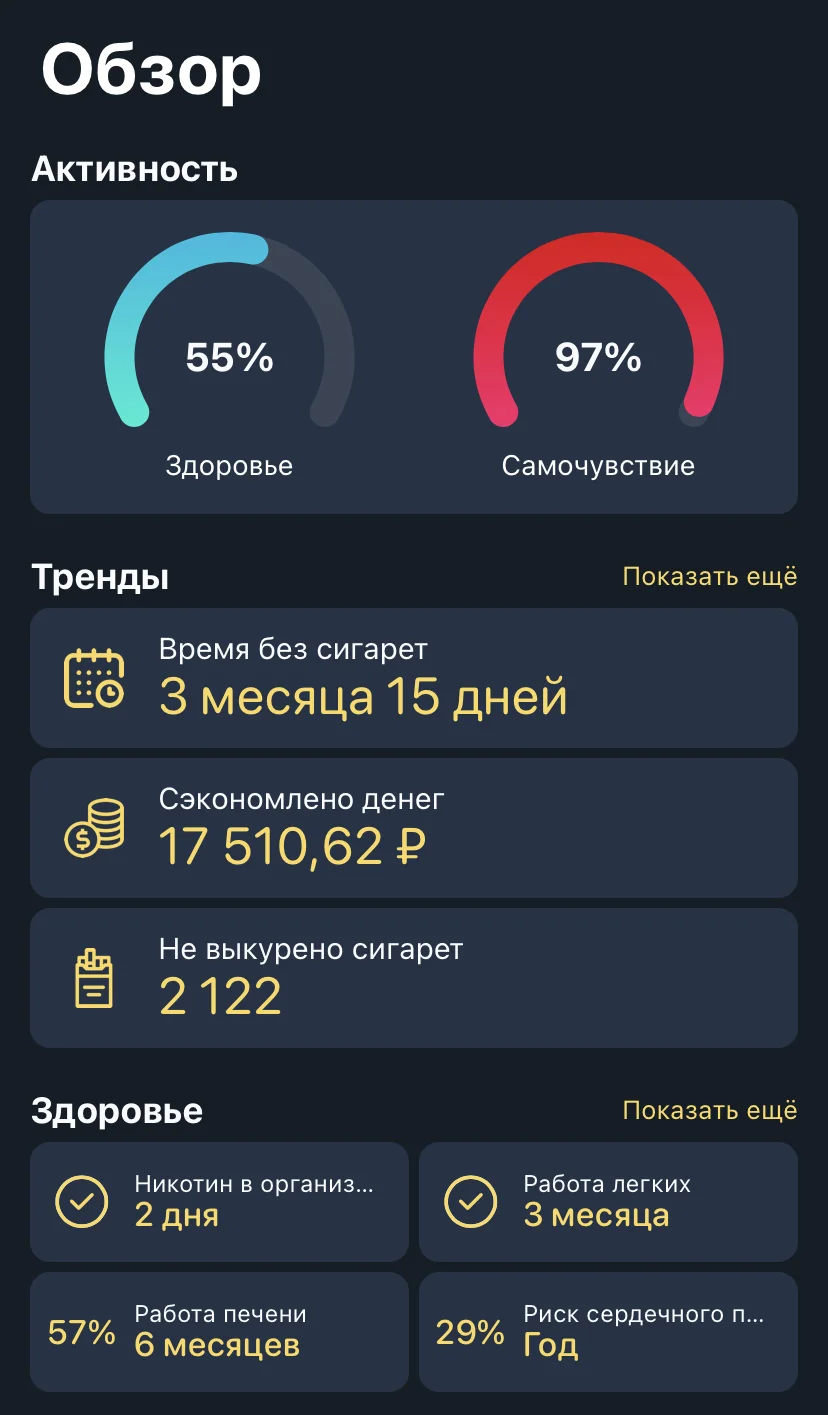Click the cigarette pack icon in trends
Viewport: 828px width, 1415px height.
(94, 977)
